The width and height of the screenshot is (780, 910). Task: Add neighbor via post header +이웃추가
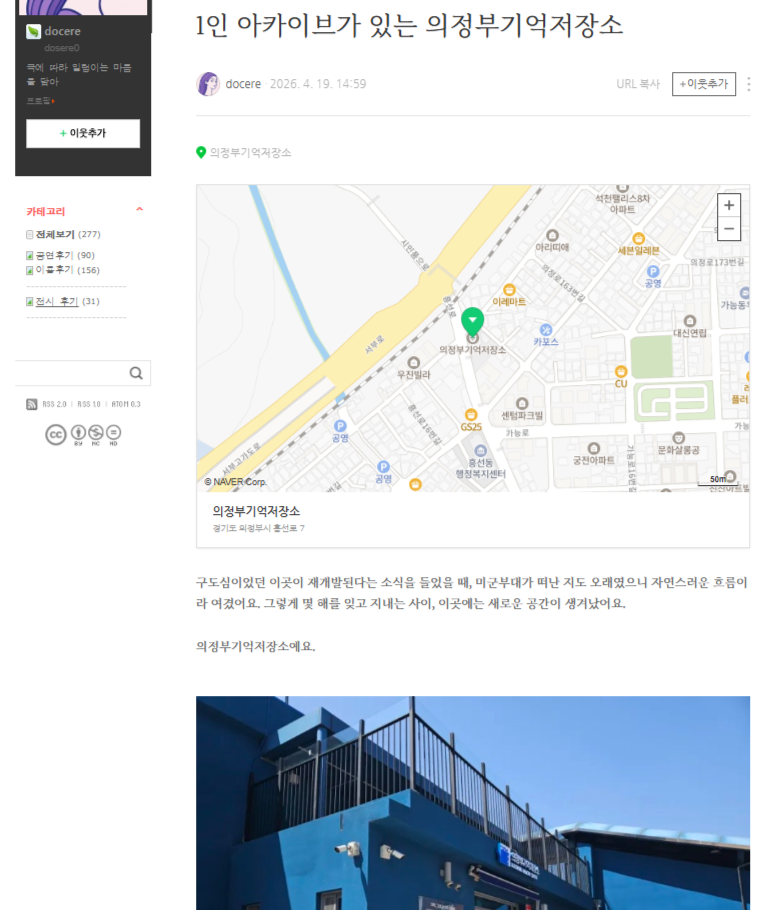(x=703, y=84)
